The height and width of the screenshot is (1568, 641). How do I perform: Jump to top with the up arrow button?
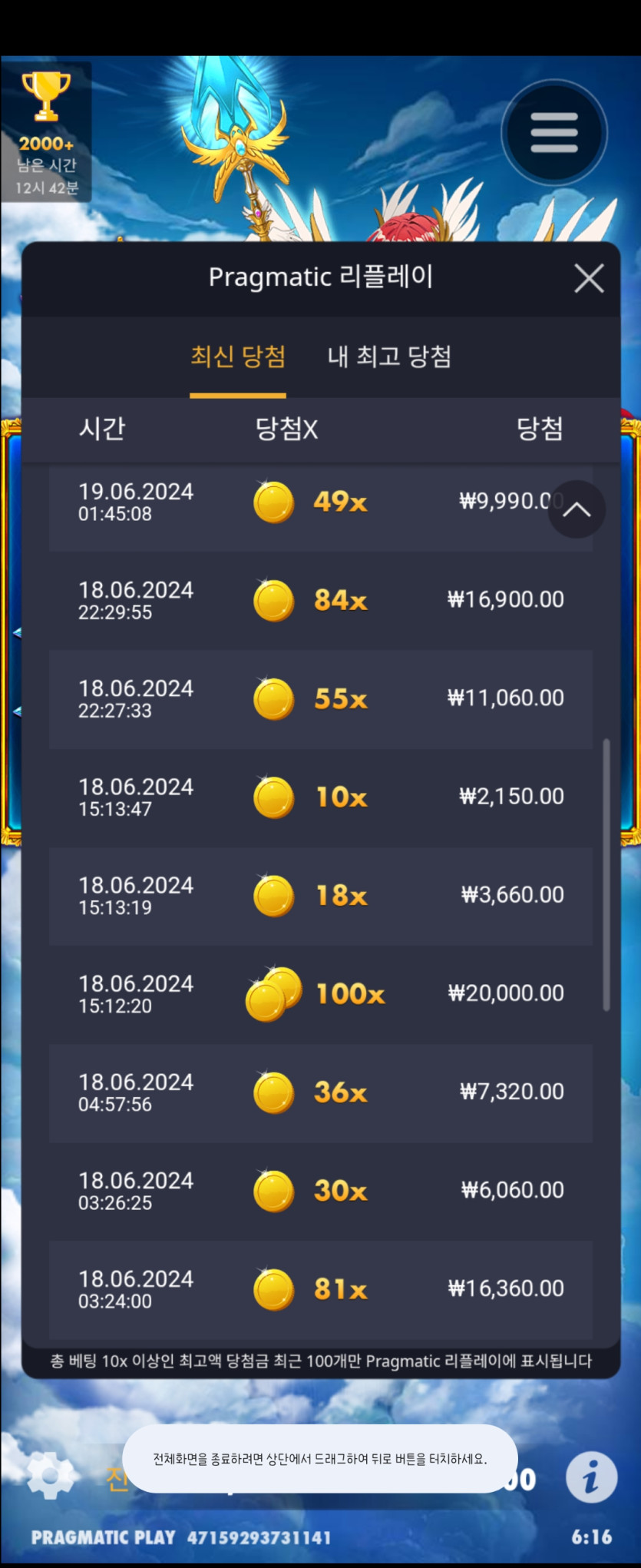pos(577,509)
